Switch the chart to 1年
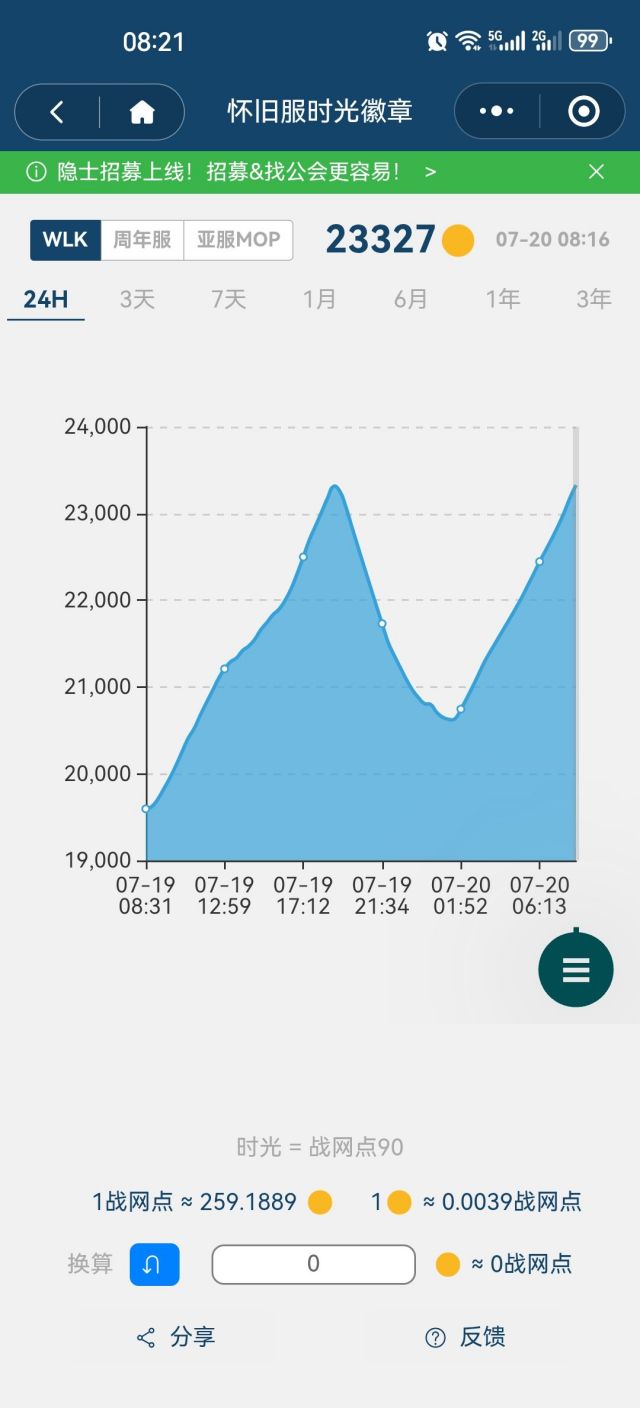Image resolution: width=640 pixels, height=1408 pixels. pos(502,299)
